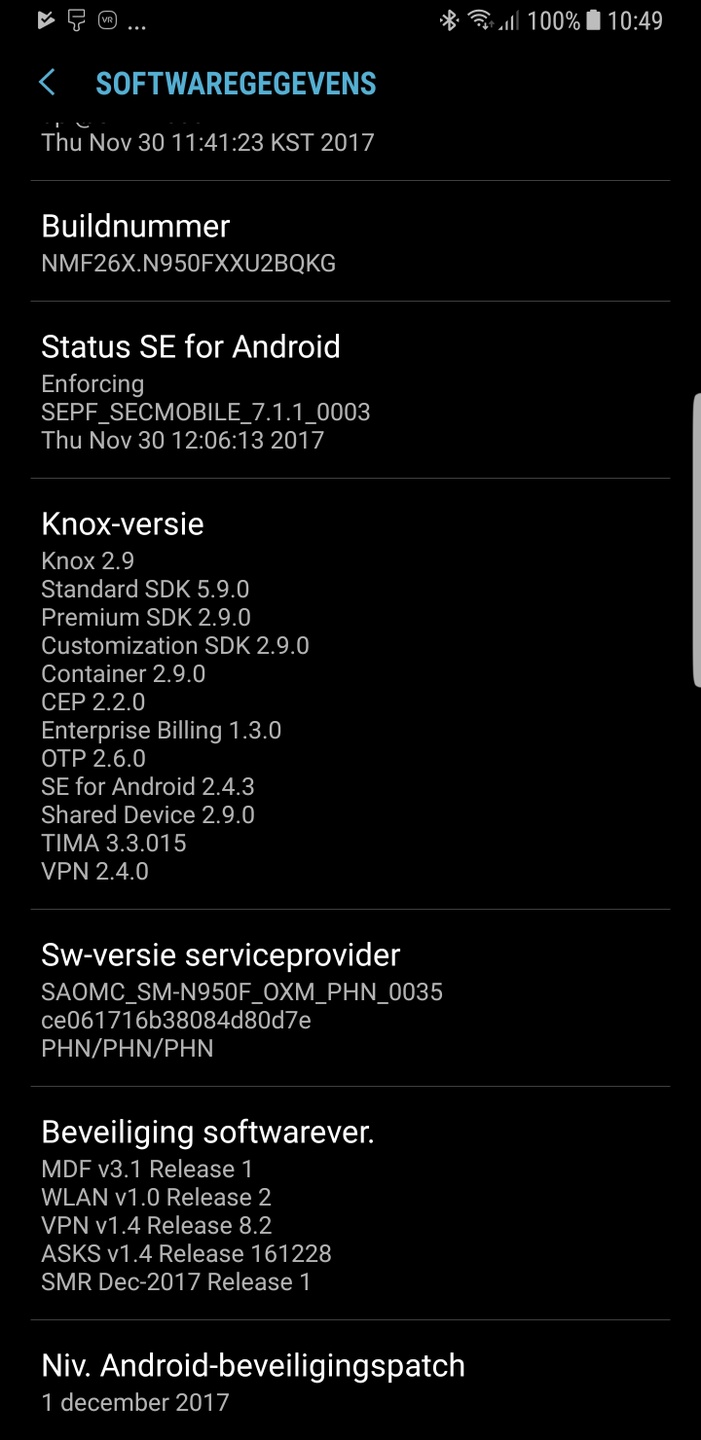Go back from Softwaregegevens
701x1440 pixels.
pos(47,83)
